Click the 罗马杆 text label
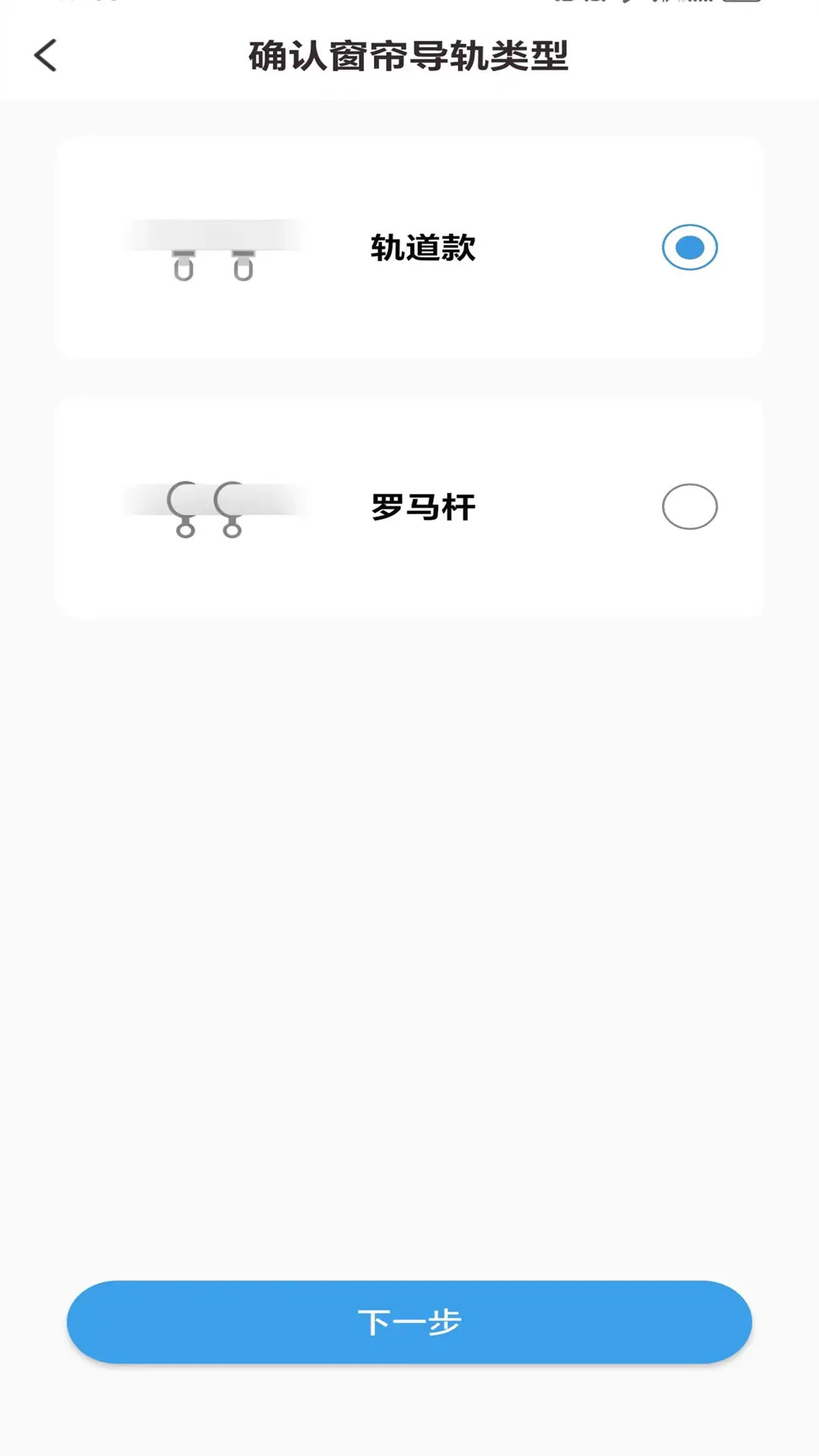 pos(422,508)
